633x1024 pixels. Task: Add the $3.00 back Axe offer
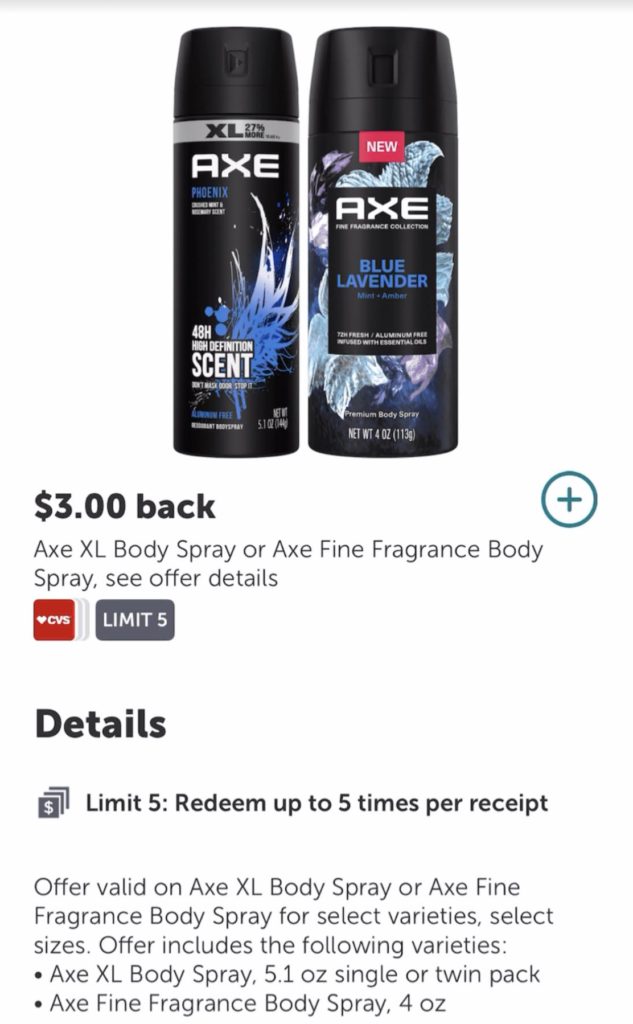(569, 499)
